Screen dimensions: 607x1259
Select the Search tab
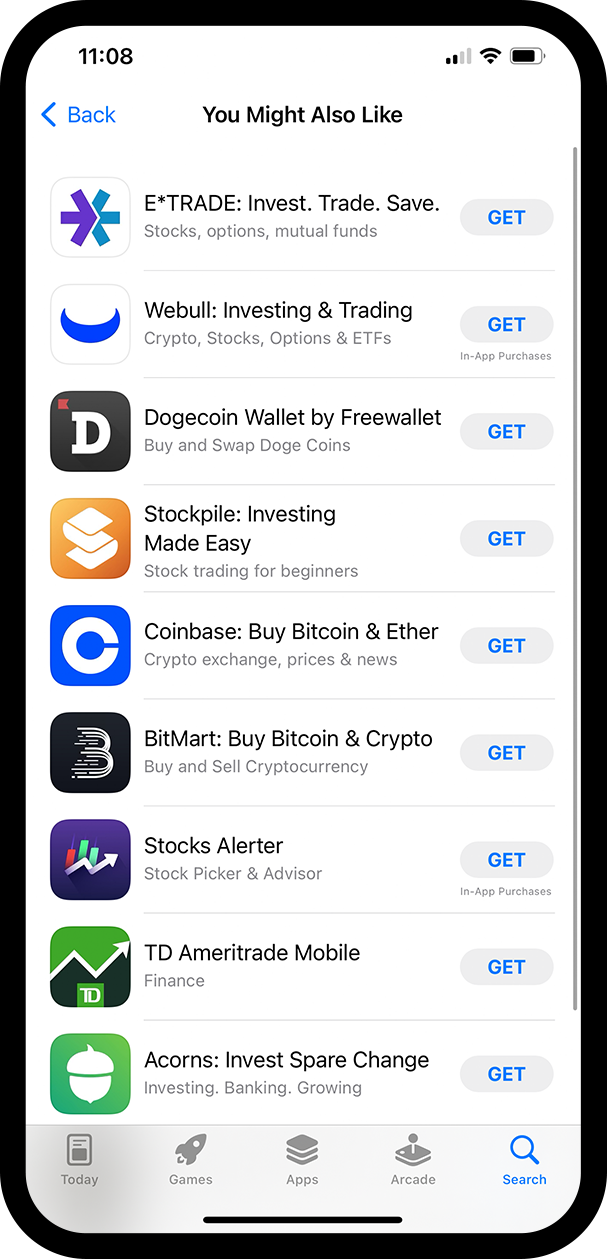524,1159
